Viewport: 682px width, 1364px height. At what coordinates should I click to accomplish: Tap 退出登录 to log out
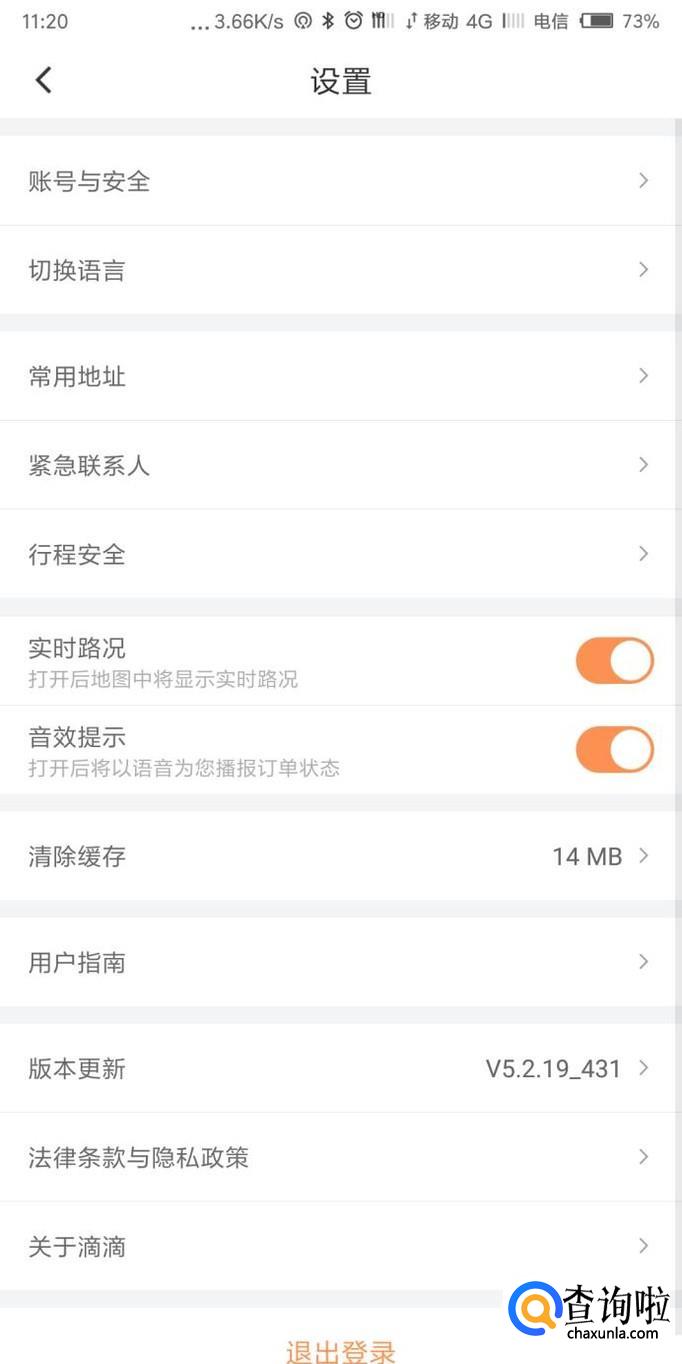point(340,1350)
